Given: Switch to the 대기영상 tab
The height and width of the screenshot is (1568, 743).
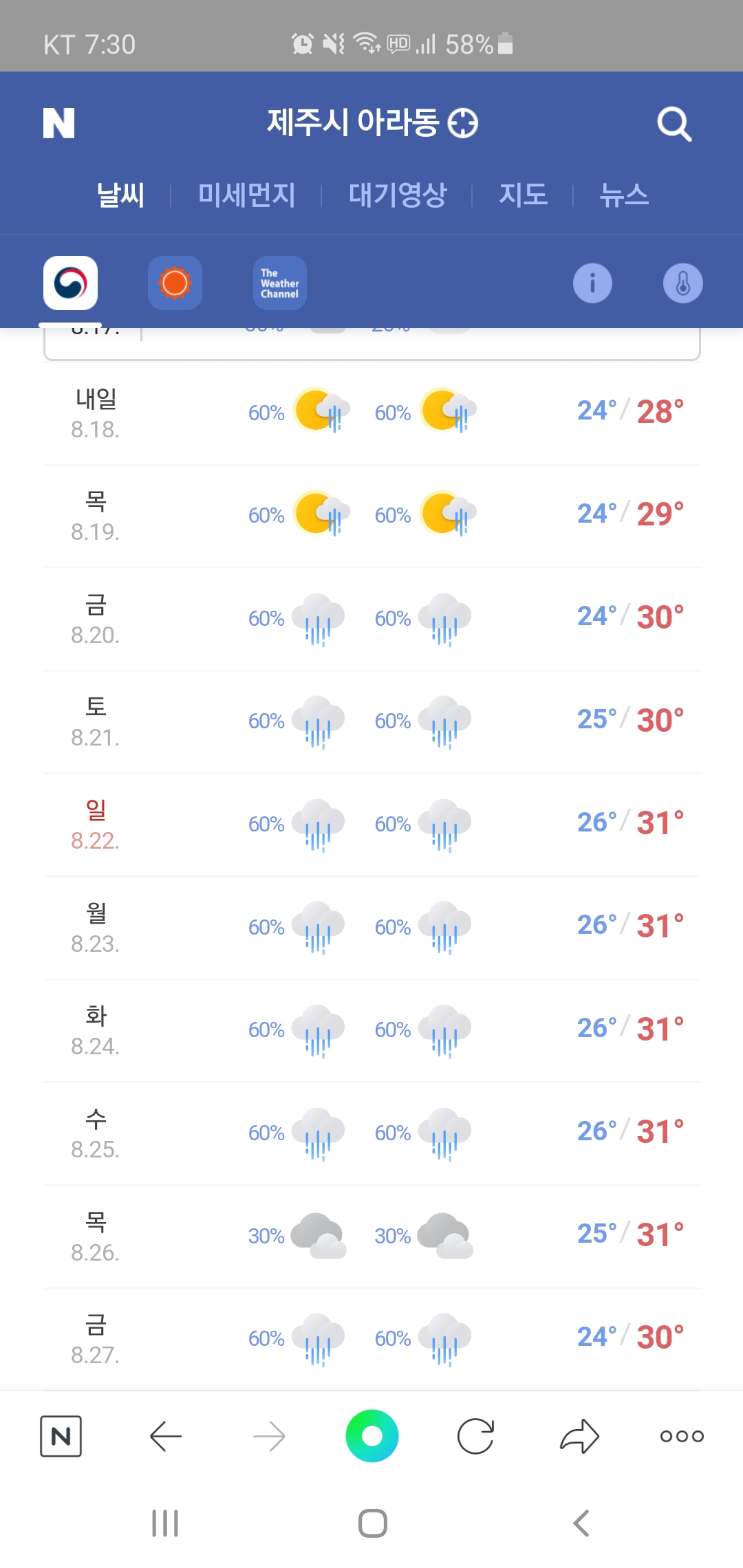Looking at the screenshot, I should (x=397, y=195).
